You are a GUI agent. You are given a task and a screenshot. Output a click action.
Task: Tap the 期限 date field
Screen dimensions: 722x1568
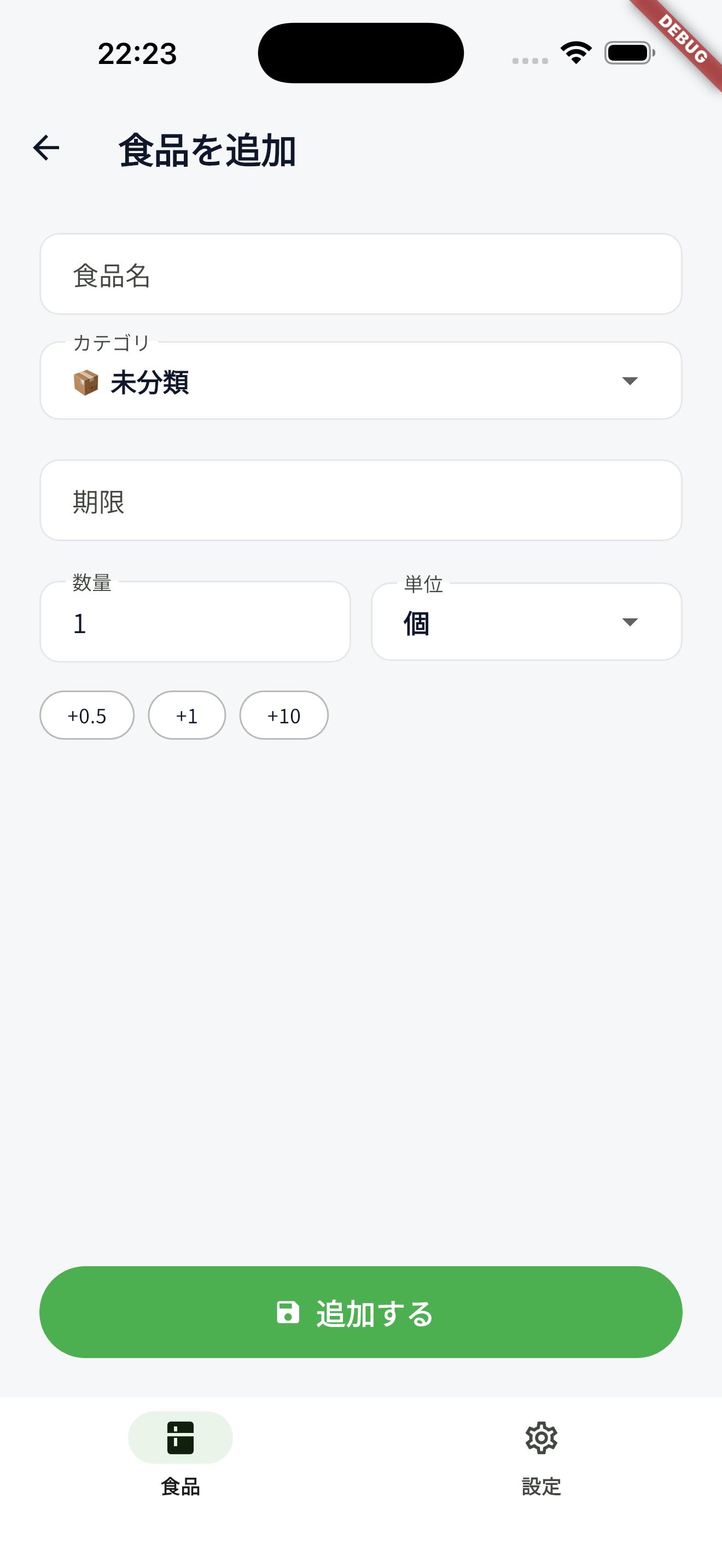pyautogui.click(x=361, y=500)
